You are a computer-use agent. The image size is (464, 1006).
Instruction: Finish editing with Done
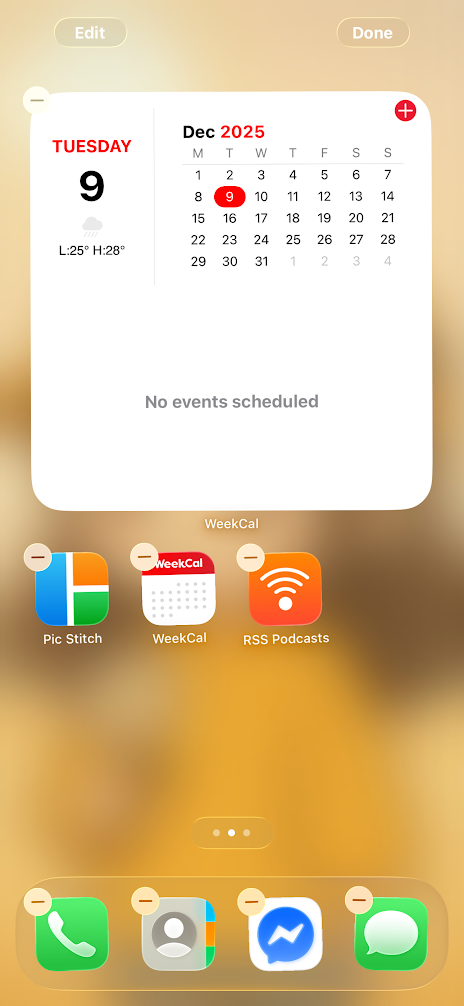click(373, 33)
